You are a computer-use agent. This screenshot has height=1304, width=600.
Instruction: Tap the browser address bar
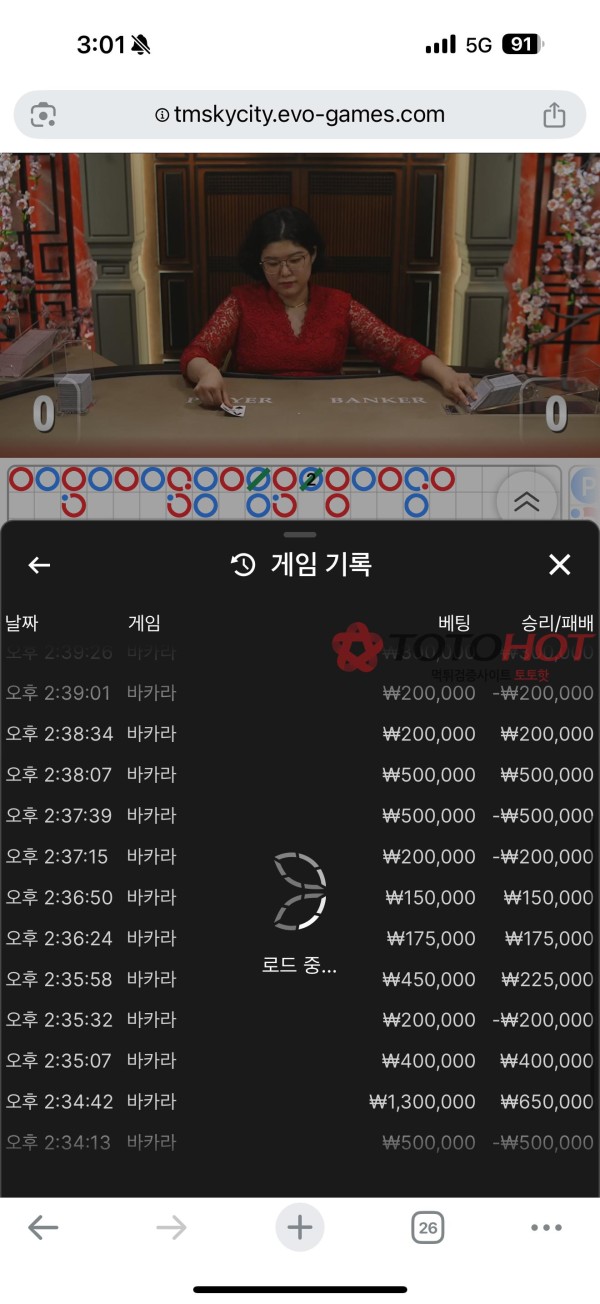(300, 115)
